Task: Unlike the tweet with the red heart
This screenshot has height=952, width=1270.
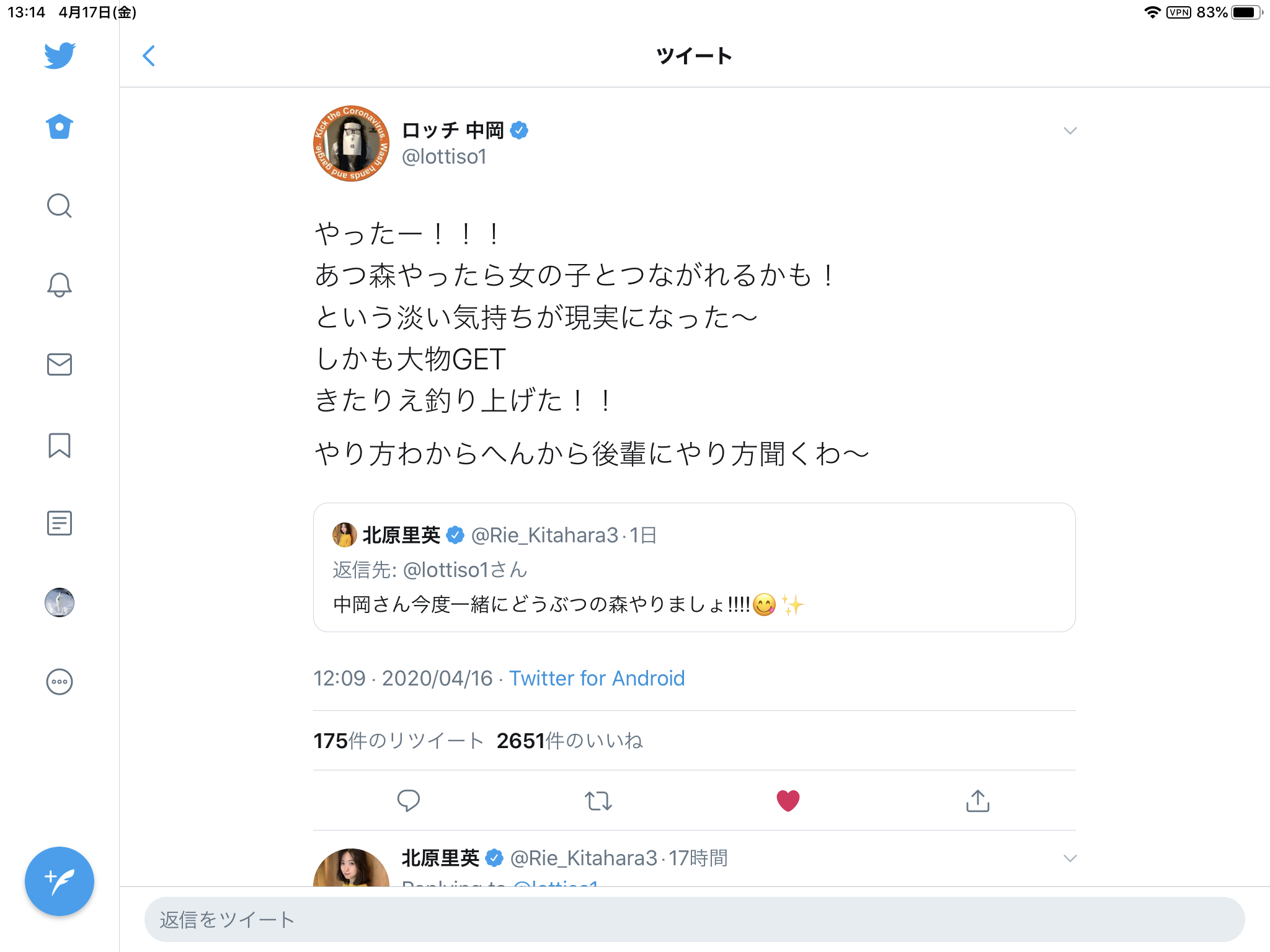Action: (788, 800)
